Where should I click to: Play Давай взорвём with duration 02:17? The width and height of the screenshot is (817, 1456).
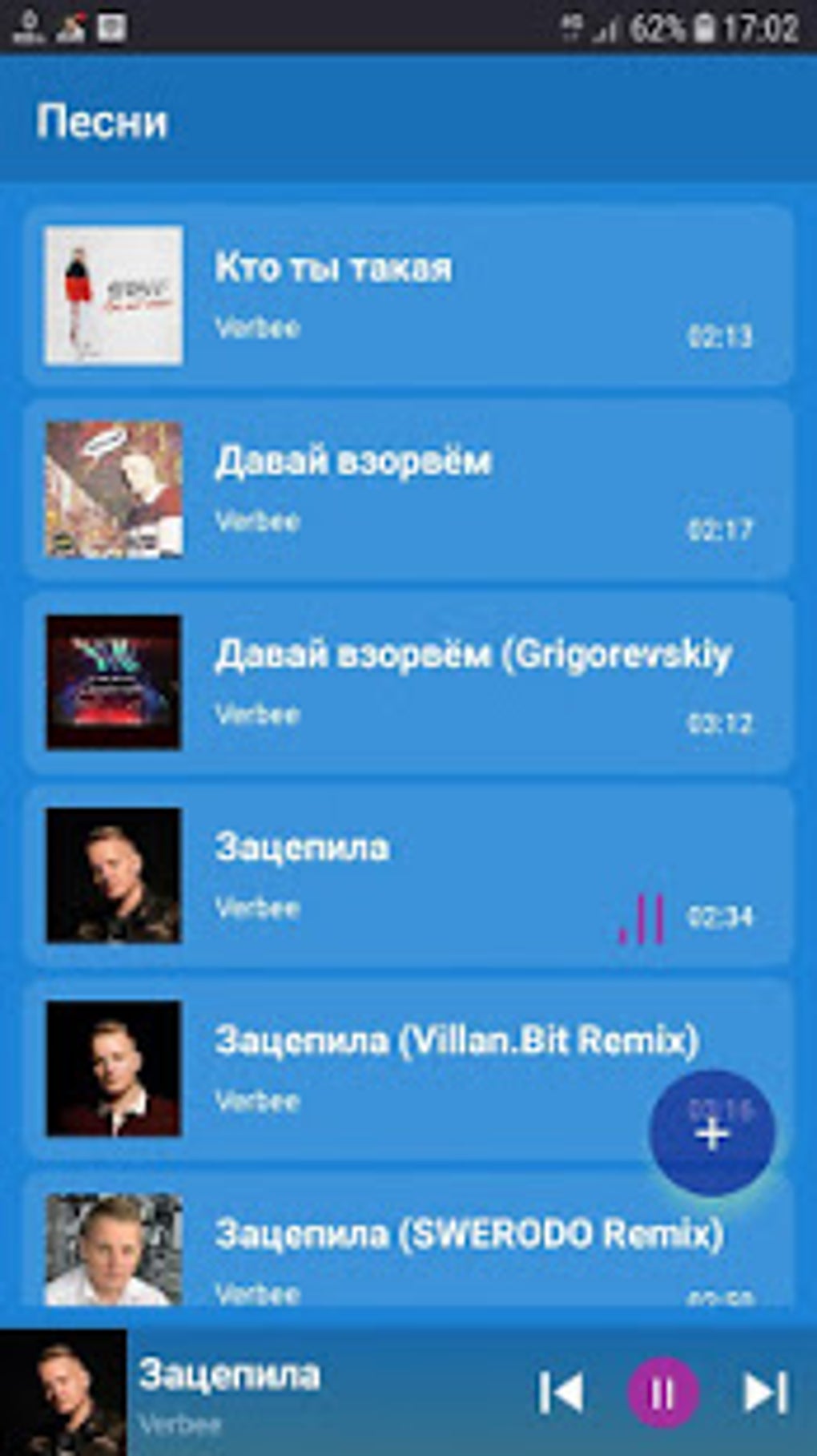point(408,489)
